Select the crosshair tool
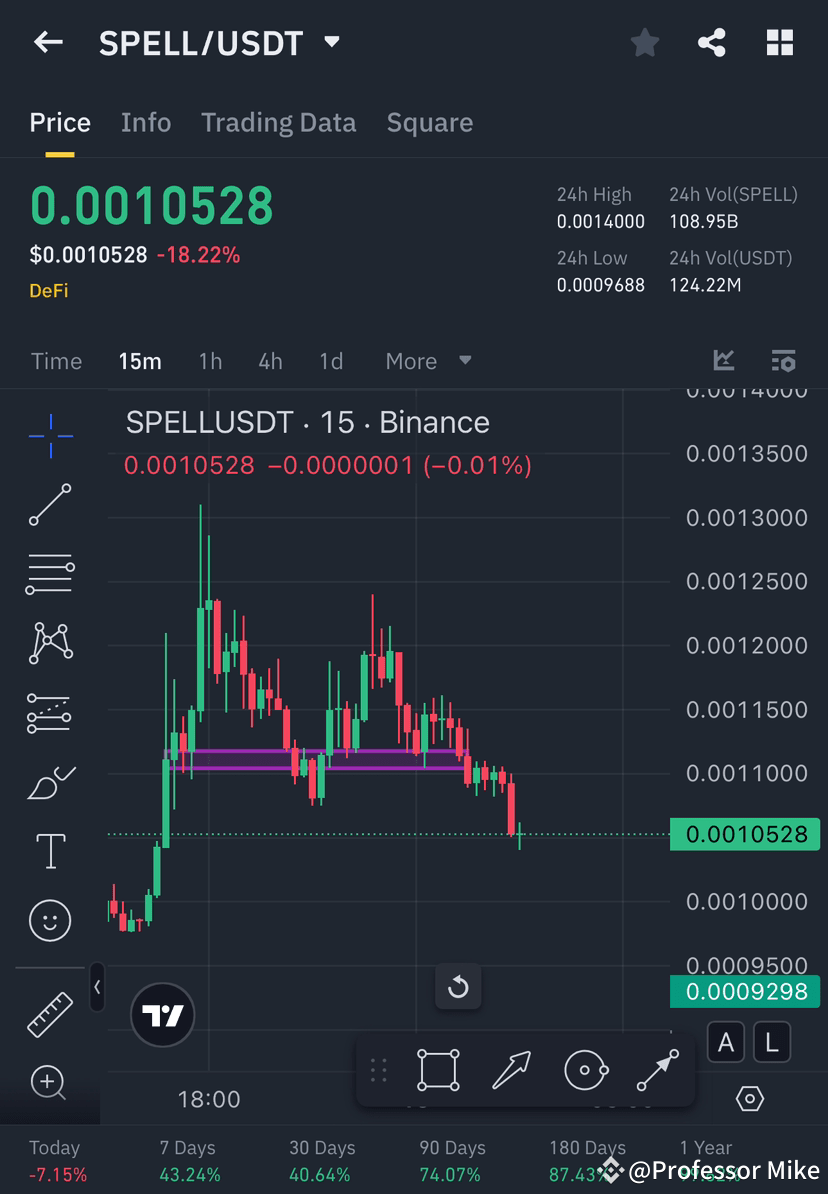 tap(50, 435)
